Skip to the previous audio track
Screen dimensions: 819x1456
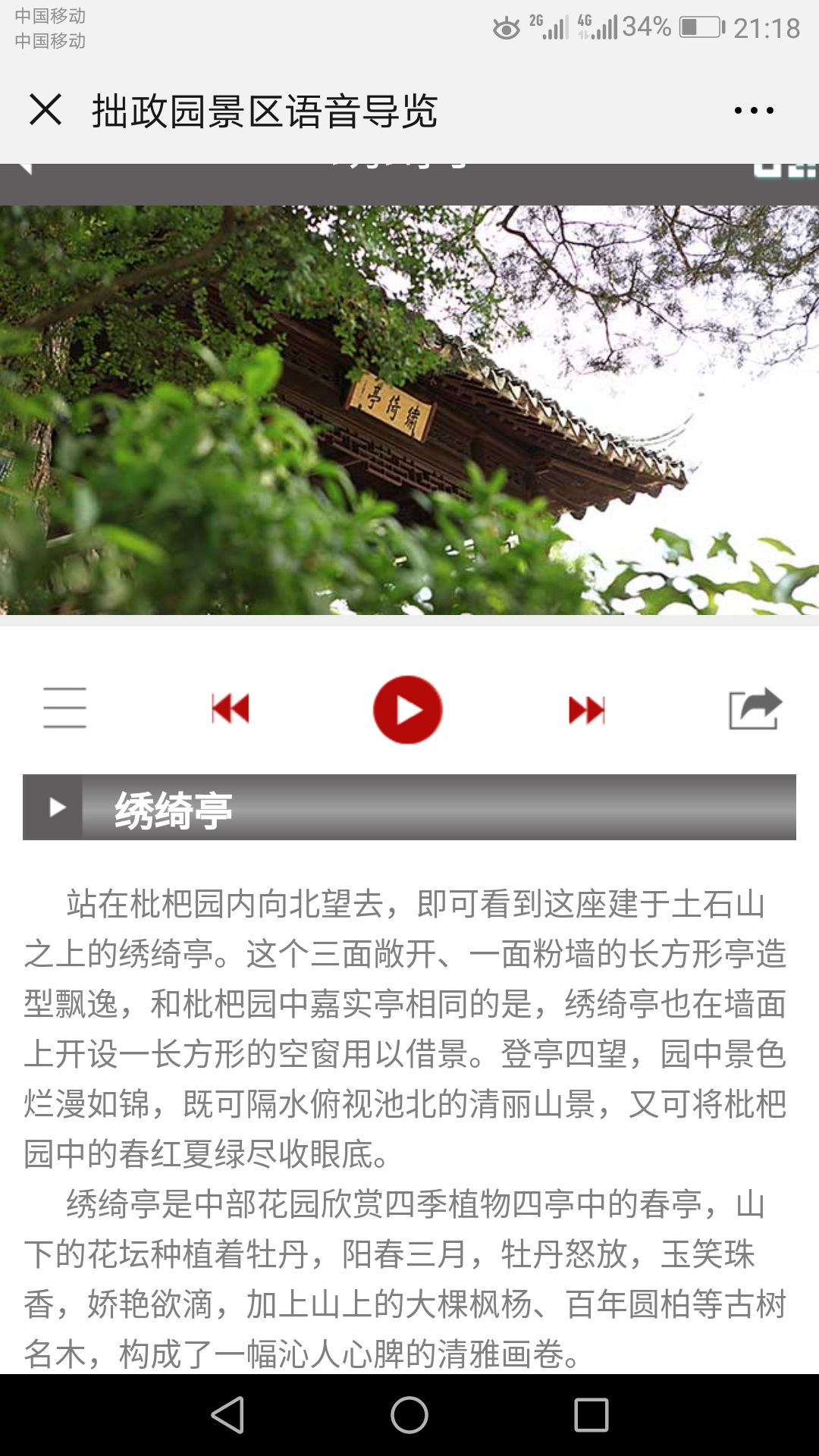tap(231, 710)
